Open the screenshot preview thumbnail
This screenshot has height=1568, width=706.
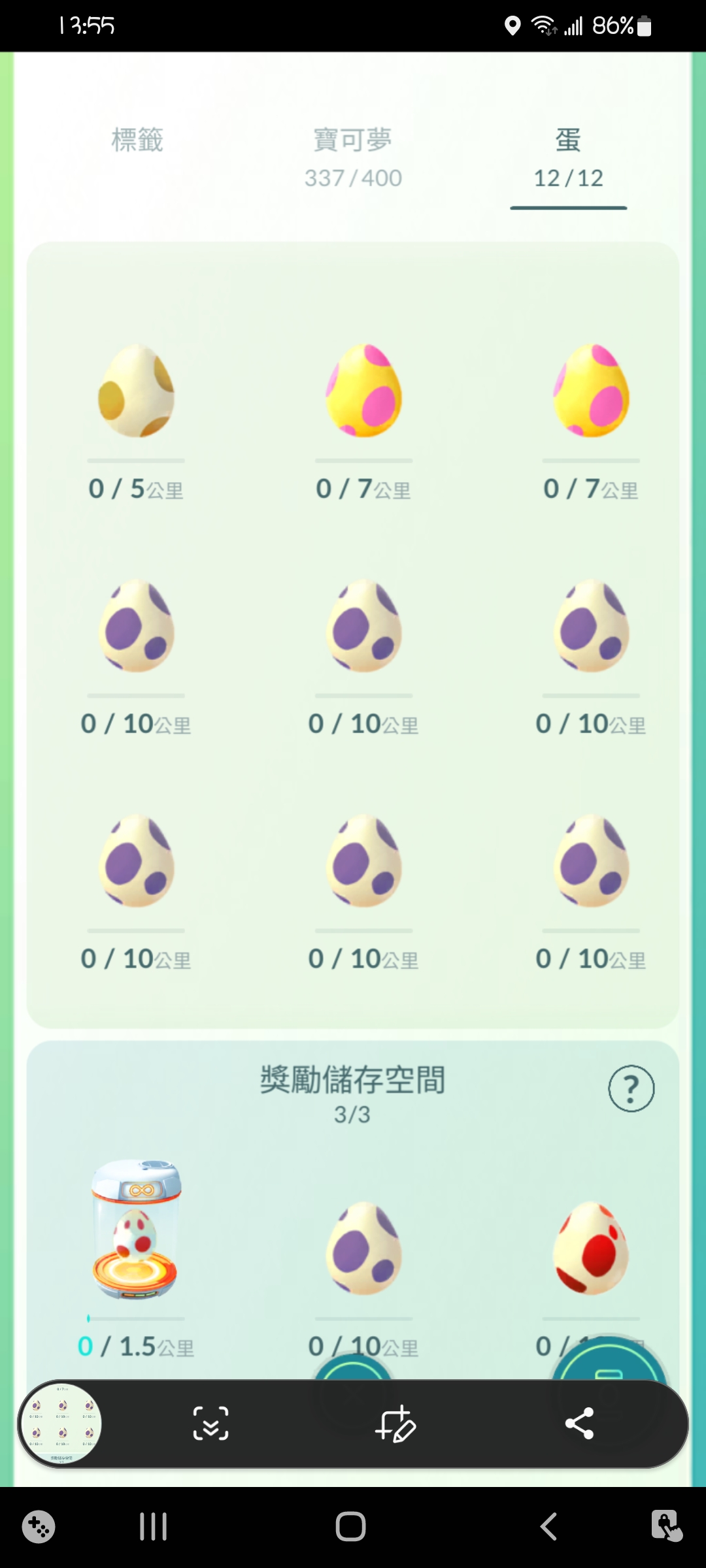point(61,1424)
